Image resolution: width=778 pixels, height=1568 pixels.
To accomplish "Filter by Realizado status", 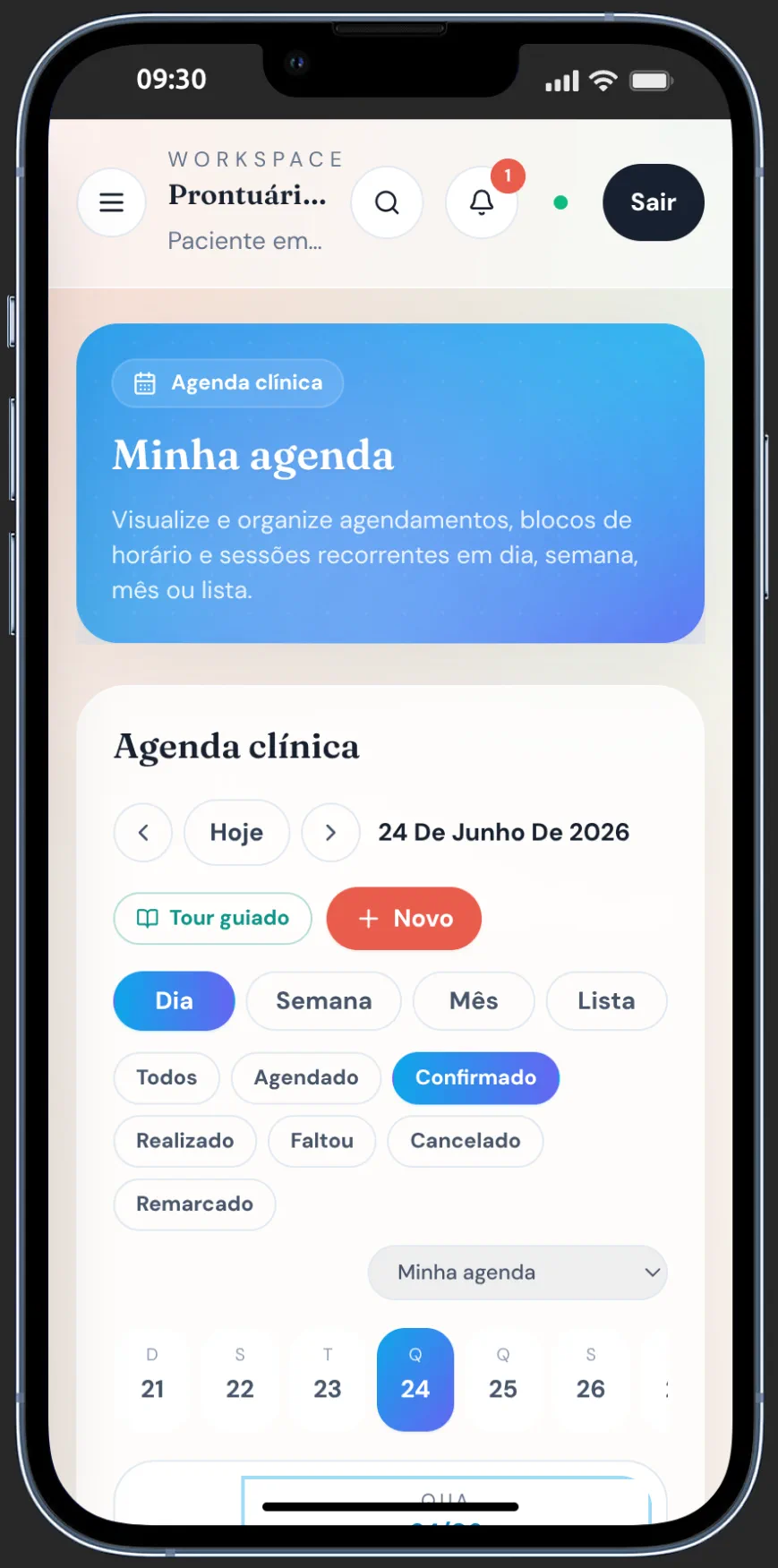I will pos(184,1141).
